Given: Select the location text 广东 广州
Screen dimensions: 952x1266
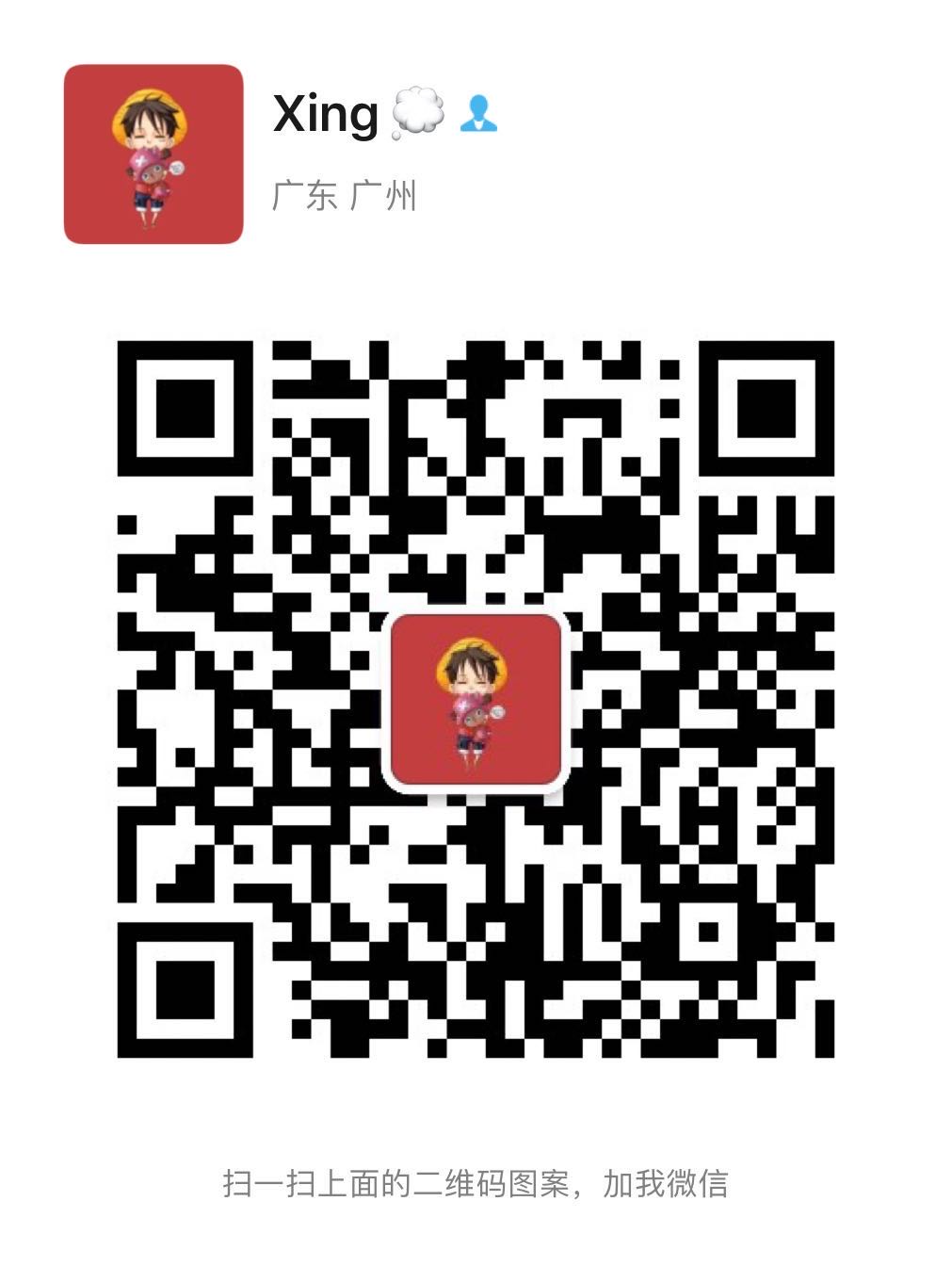Looking at the screenshot, I should click(x=347, y=195).
